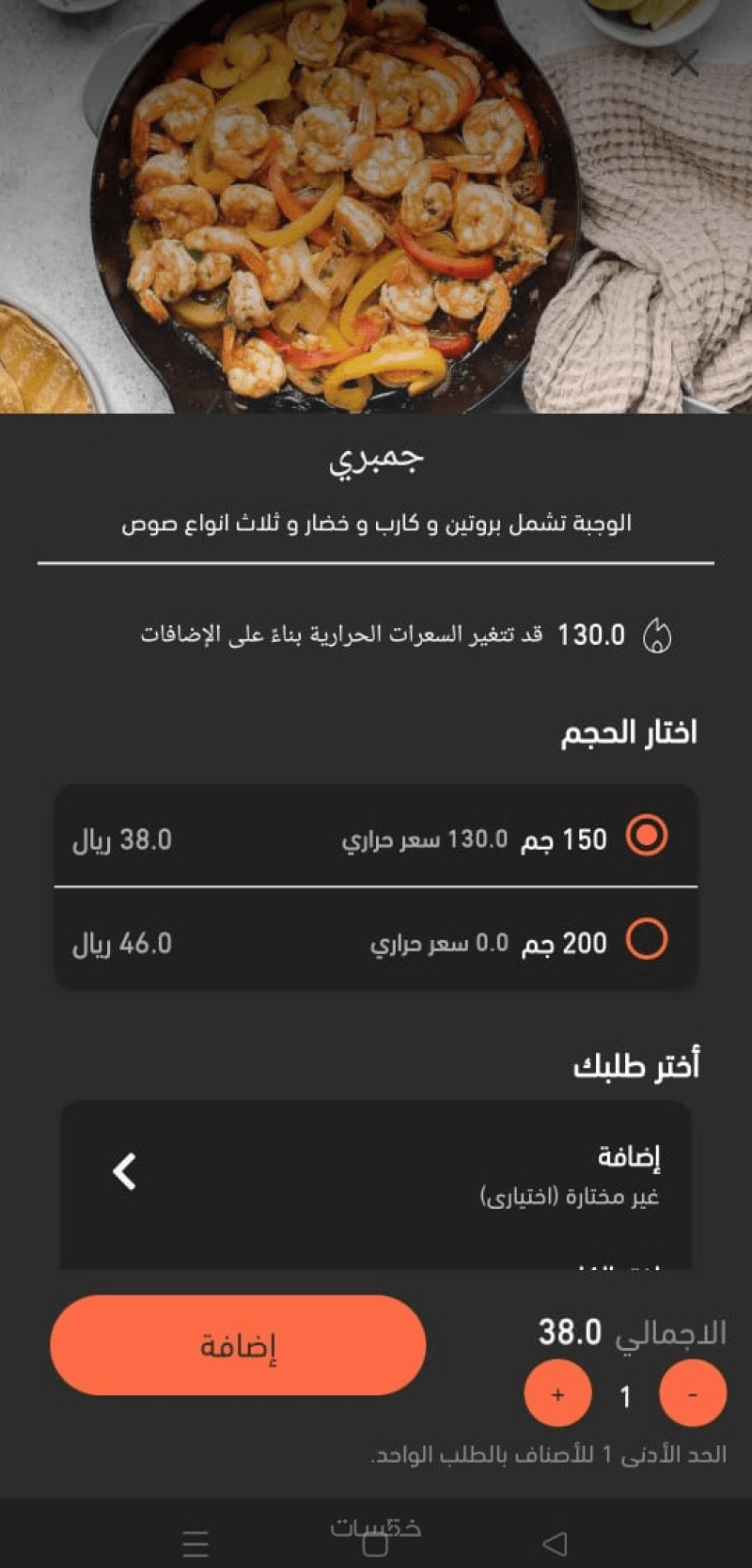Image resolution: width=752 pixels, height=1568 pixels.
Task: Decrease quantity with the minus button
Action: (x=693, y=1394)
